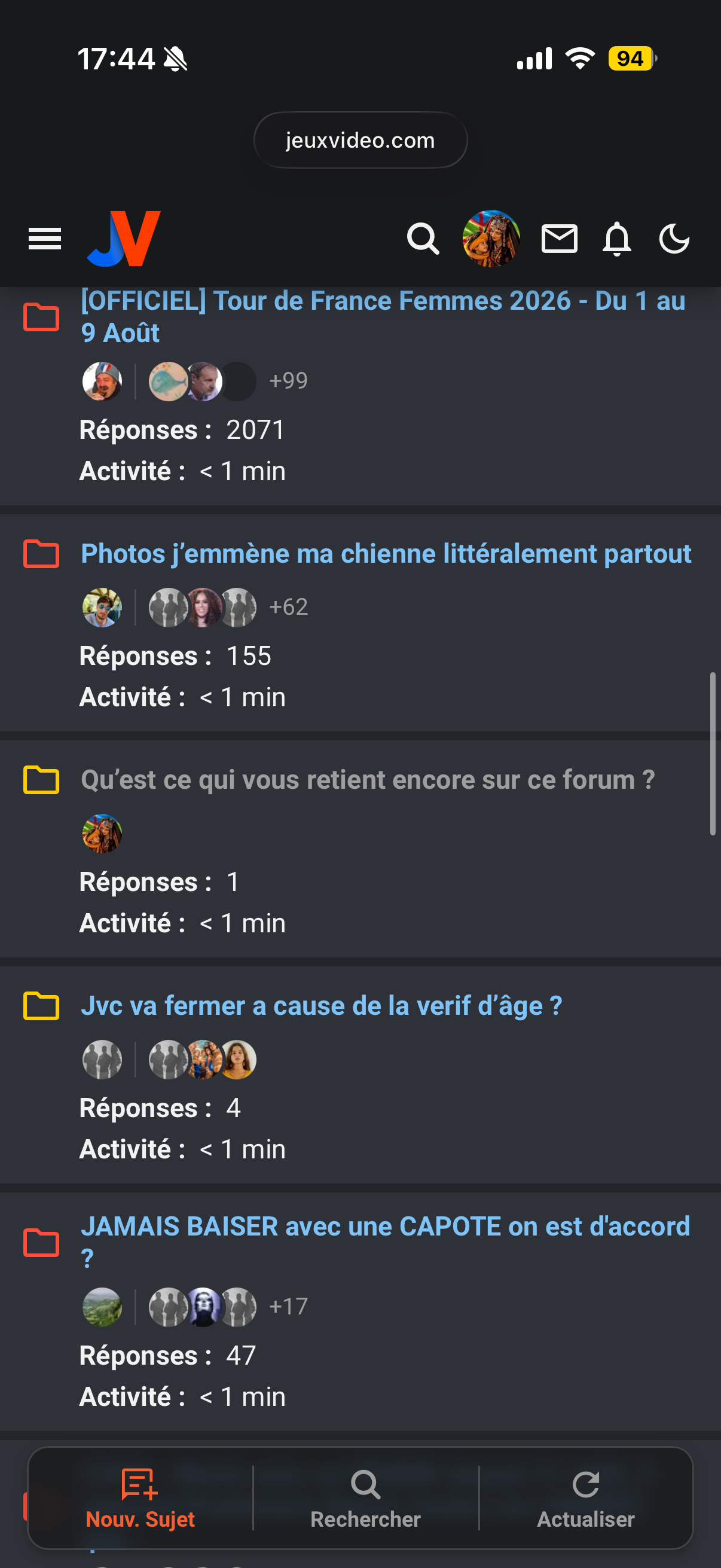This screenshot has width=721, height=1568.
Task: Open topic "Jvc va fermer a cause de la verif d'âge"
Action: (x=321, y=1006)
